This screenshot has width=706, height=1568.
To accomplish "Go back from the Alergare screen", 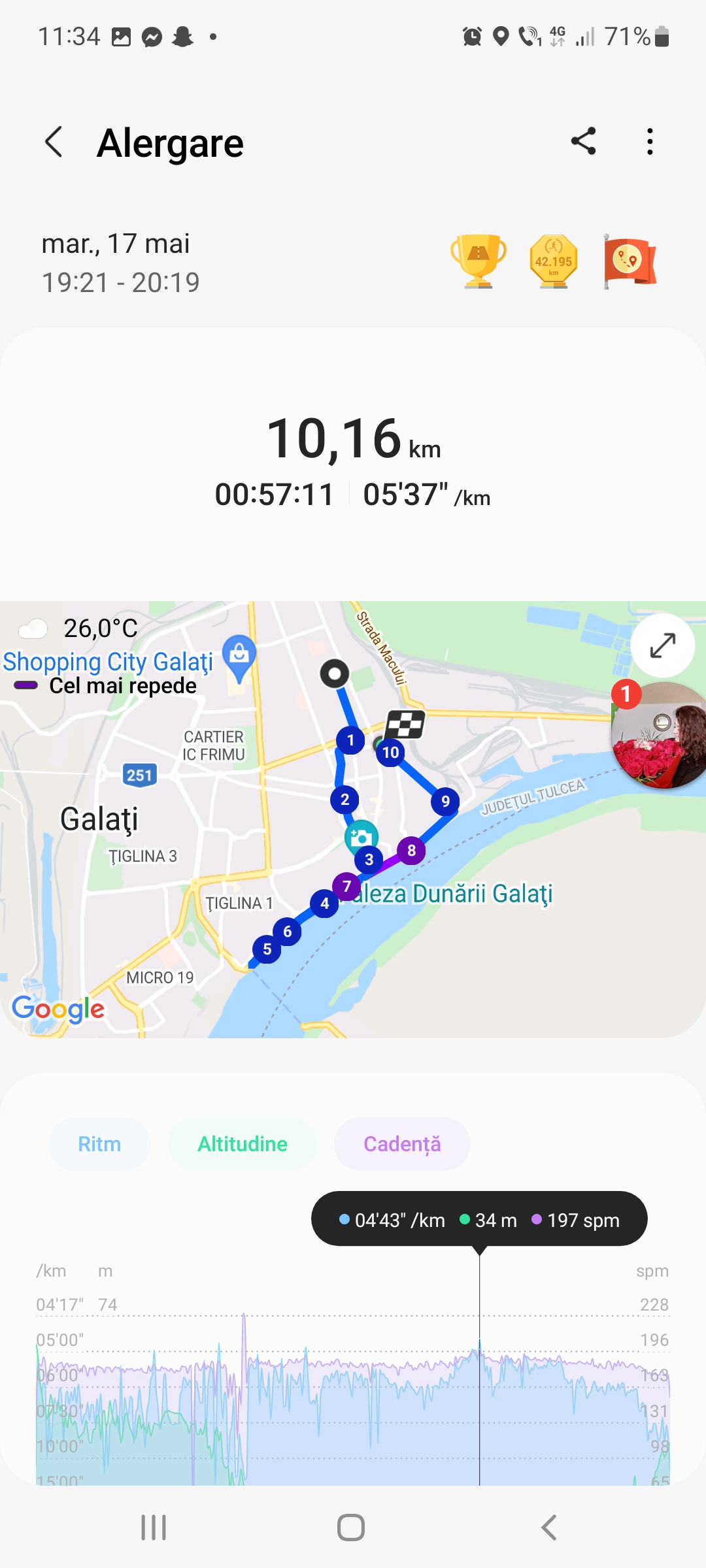I will tap(54, 142).
